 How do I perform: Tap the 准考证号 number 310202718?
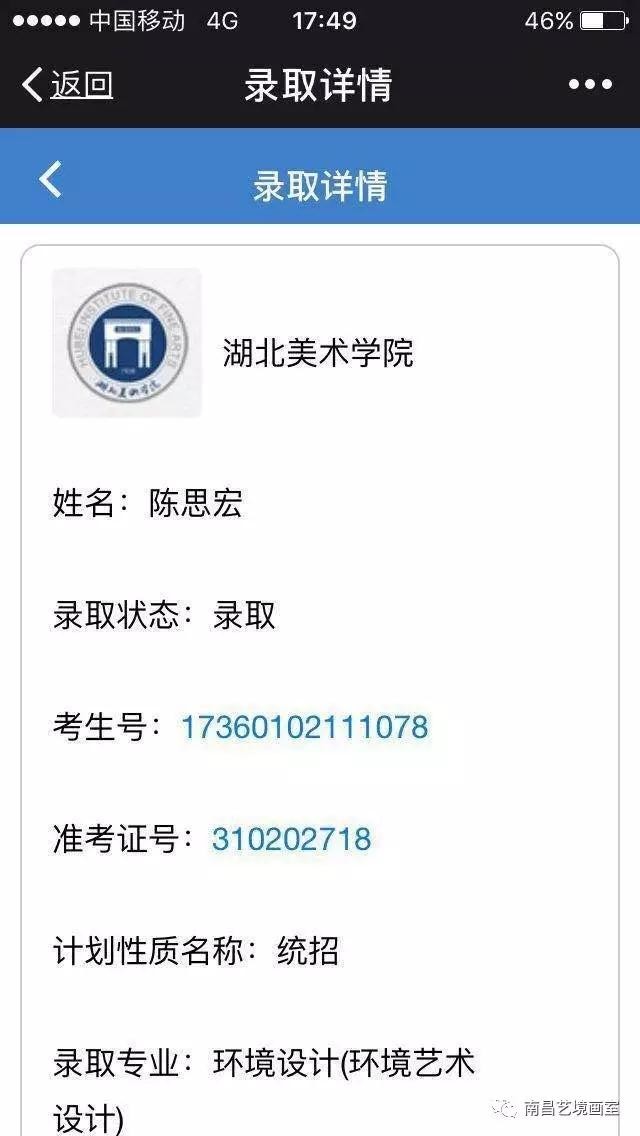pyautogui.click(x=291, y=838)
